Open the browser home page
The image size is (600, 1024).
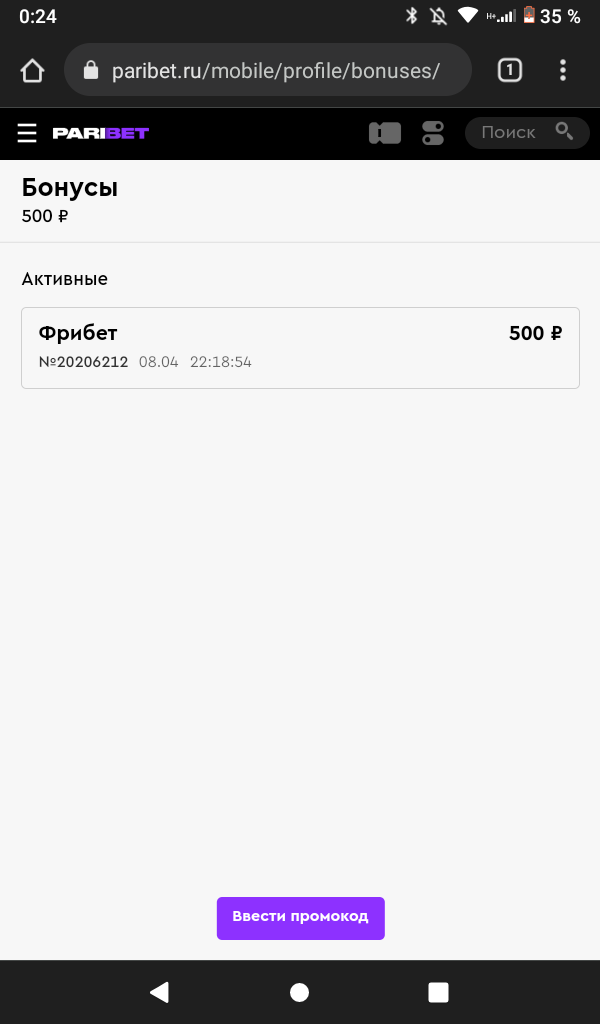pyautogui.click(x=33, y=70)
